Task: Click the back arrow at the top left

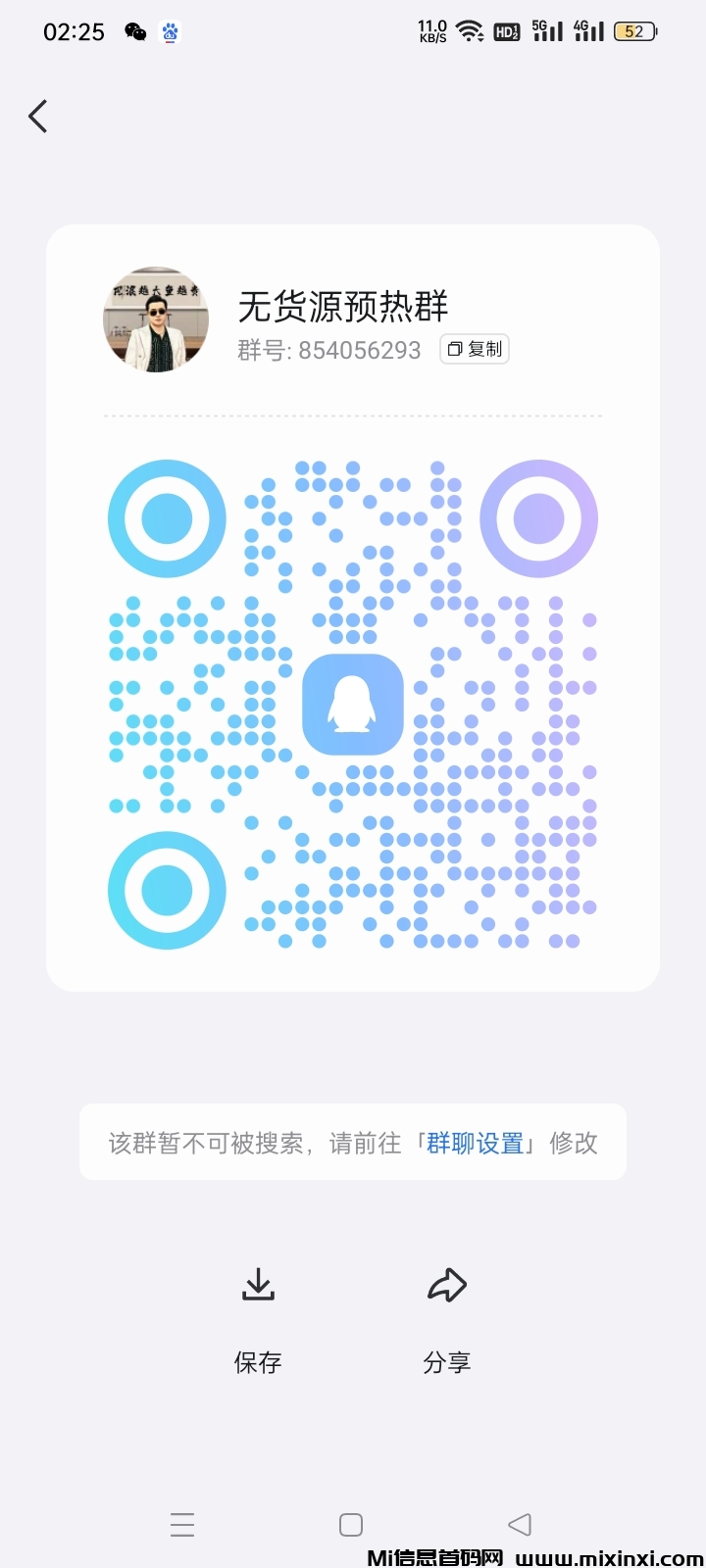Action: [x=37, y=116]
